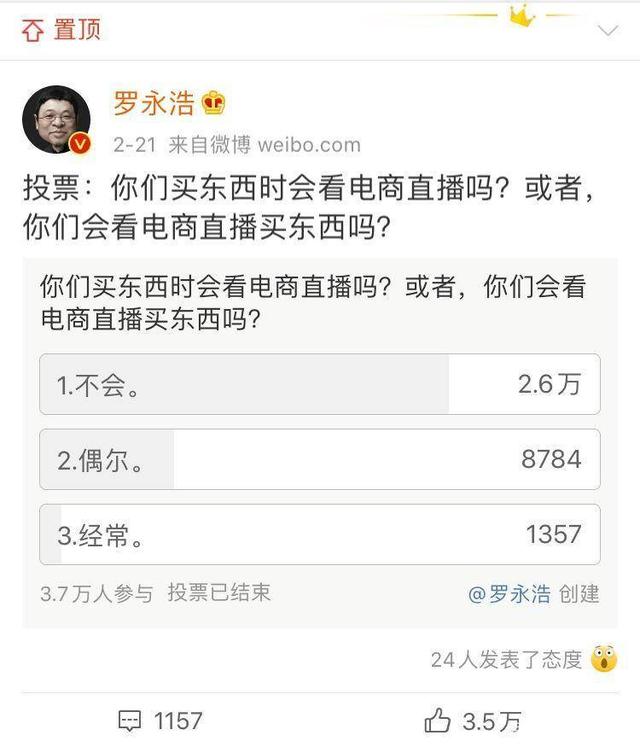Select poll option 1.不会。

pyautogui.click(x=319, y=384)
